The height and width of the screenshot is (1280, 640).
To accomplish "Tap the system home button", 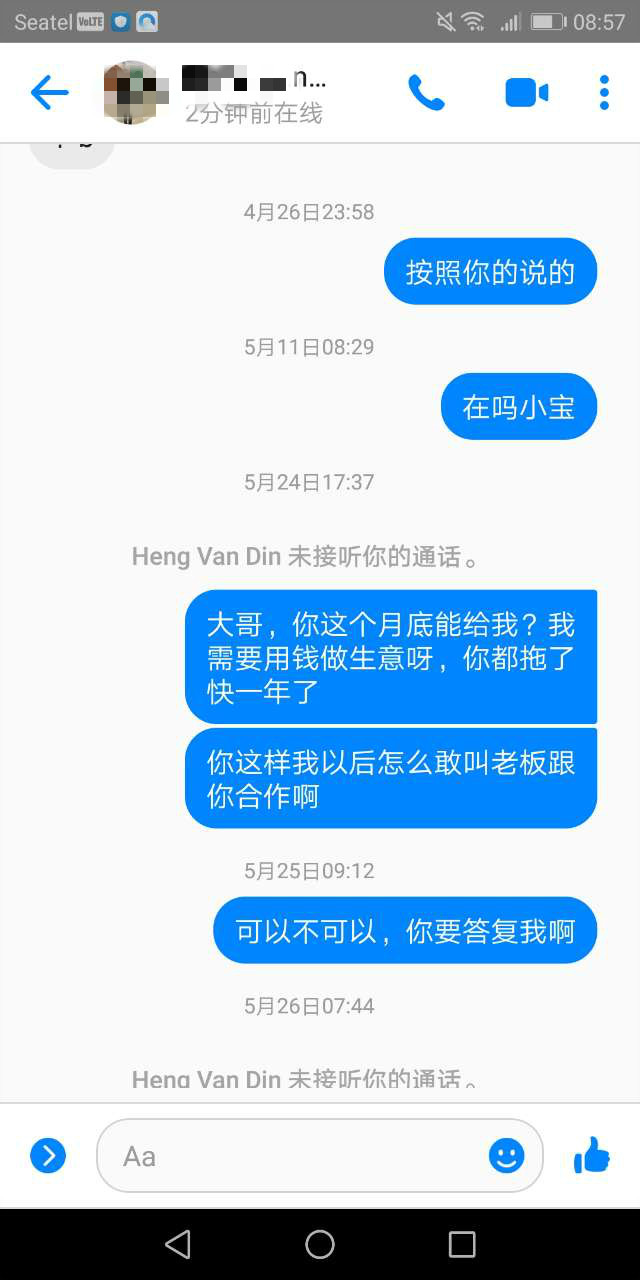I will 320,1244.
